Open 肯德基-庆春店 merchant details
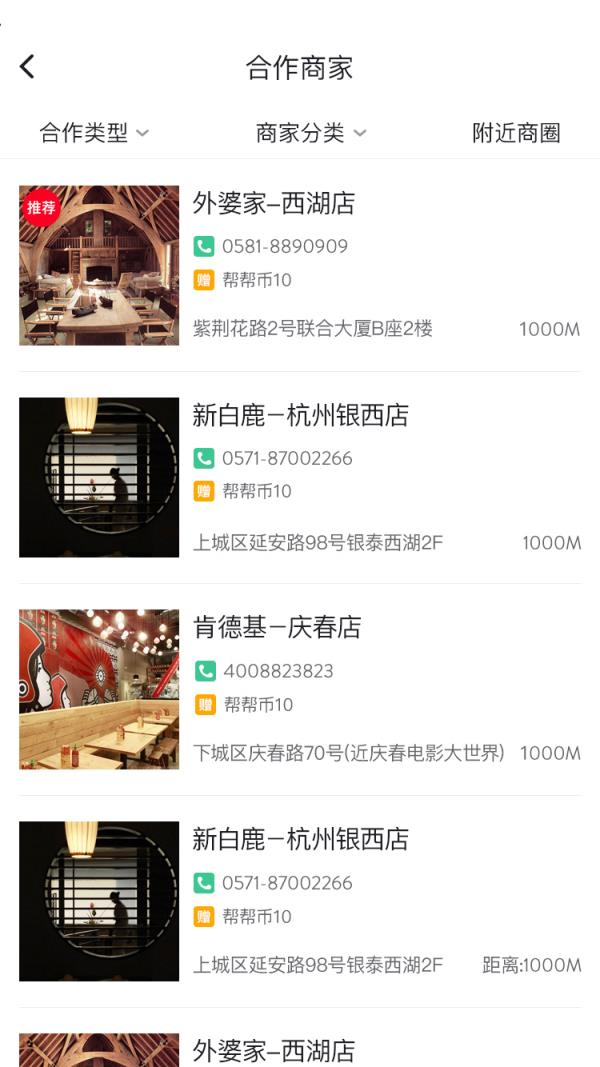This screenshot has height=1067, width=600. [x=277, y=628]
